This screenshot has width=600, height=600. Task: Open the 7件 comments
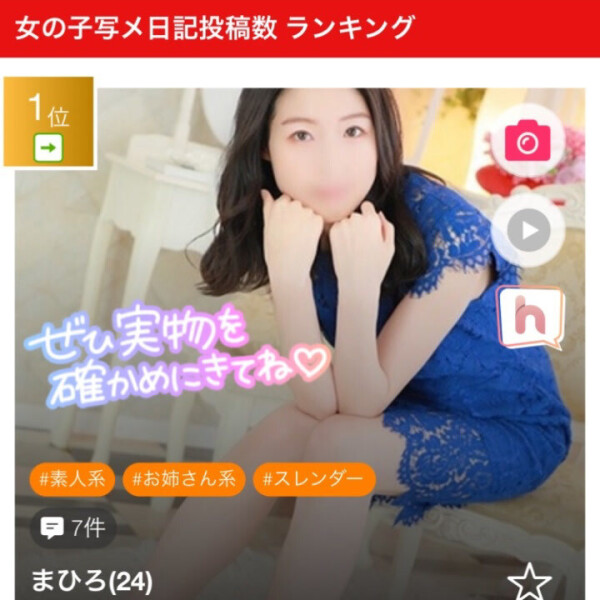click(73, 527)
